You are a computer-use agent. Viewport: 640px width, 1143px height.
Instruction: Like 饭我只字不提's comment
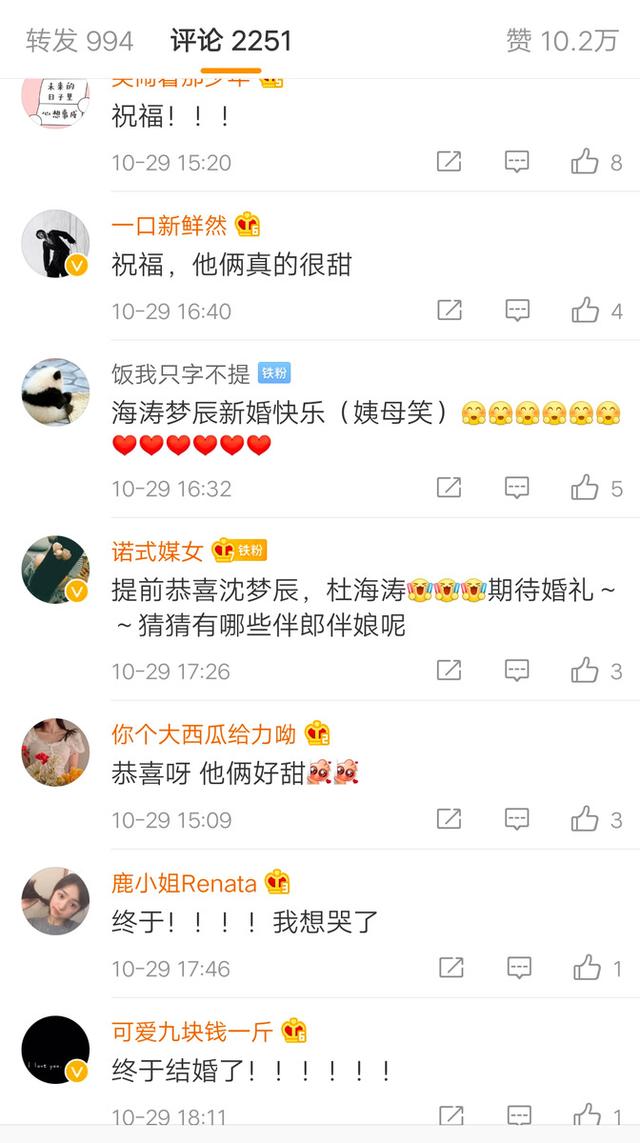pyautogui.click(x=585, y=488)
